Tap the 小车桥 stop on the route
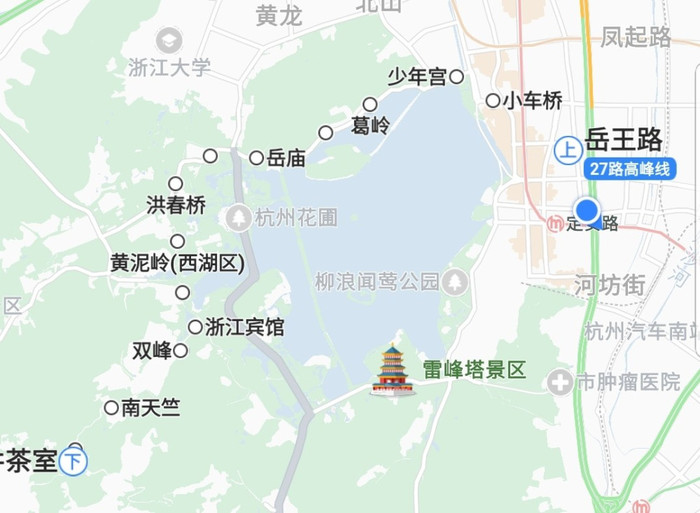The width and height of the screenshot is (700, 513). 493,100
